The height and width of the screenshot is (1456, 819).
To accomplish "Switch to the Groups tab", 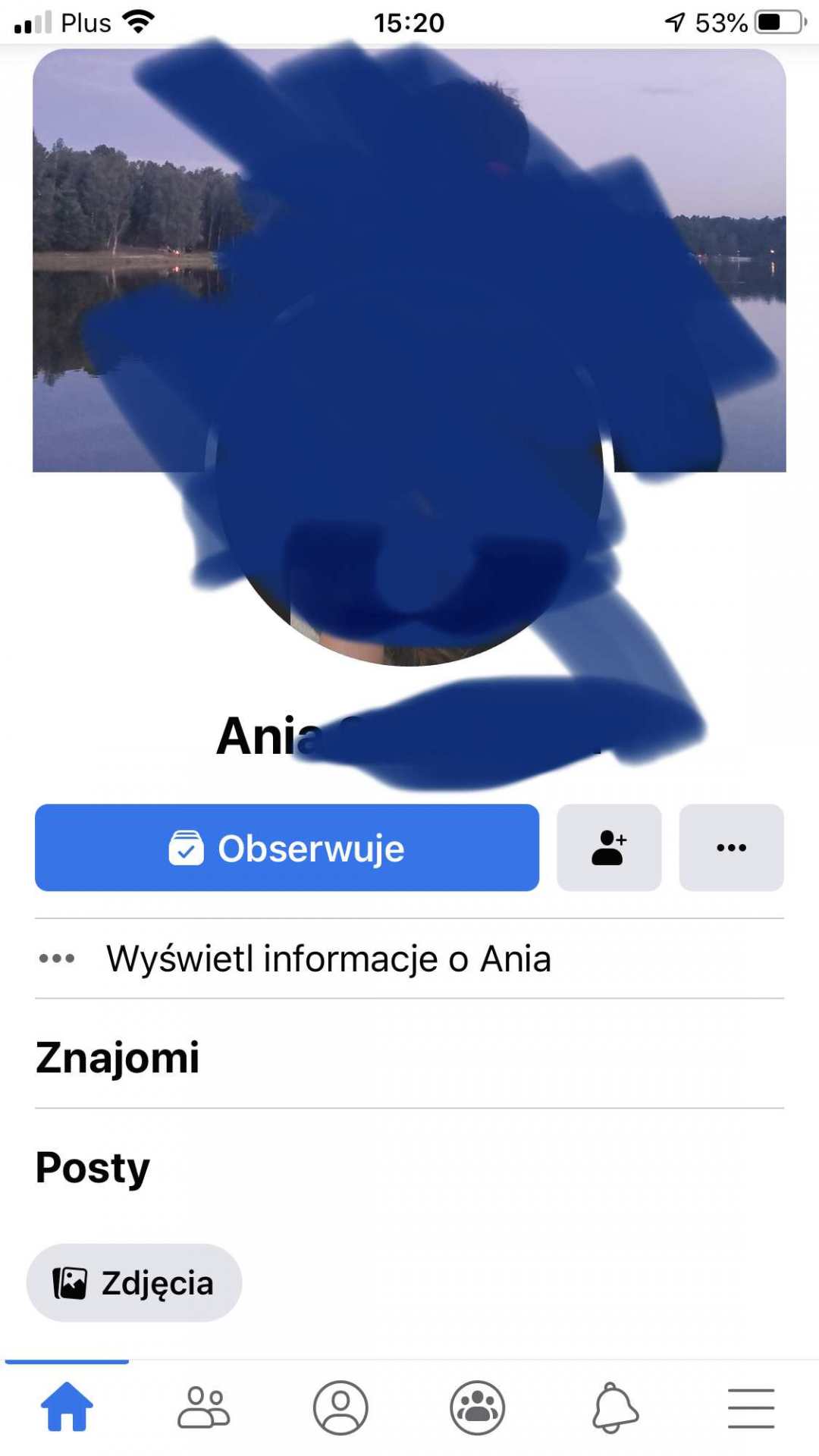I will click(x=477, y=1407).
